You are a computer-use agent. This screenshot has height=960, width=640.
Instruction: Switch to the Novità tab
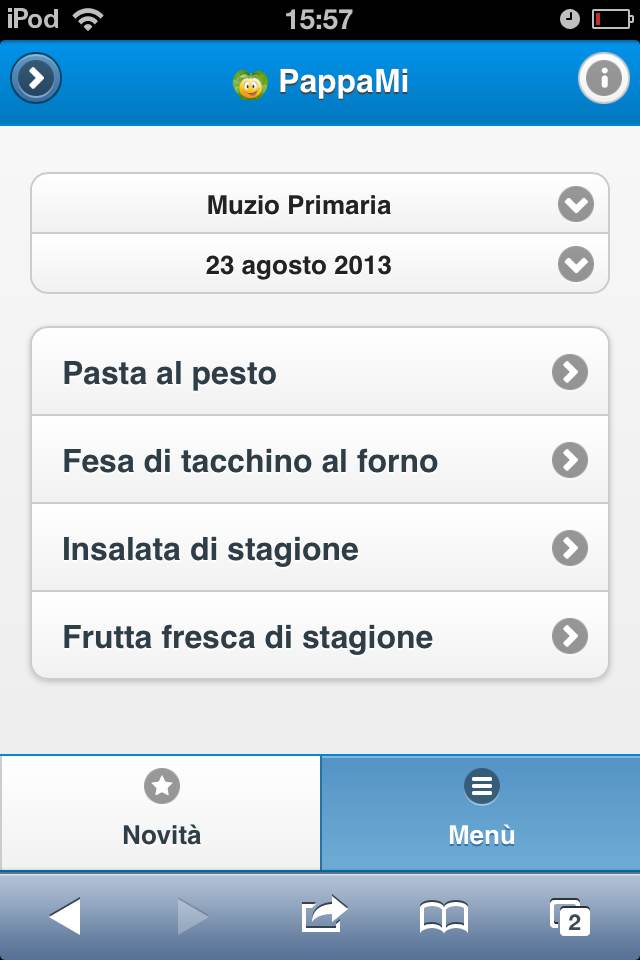[161, 812]
